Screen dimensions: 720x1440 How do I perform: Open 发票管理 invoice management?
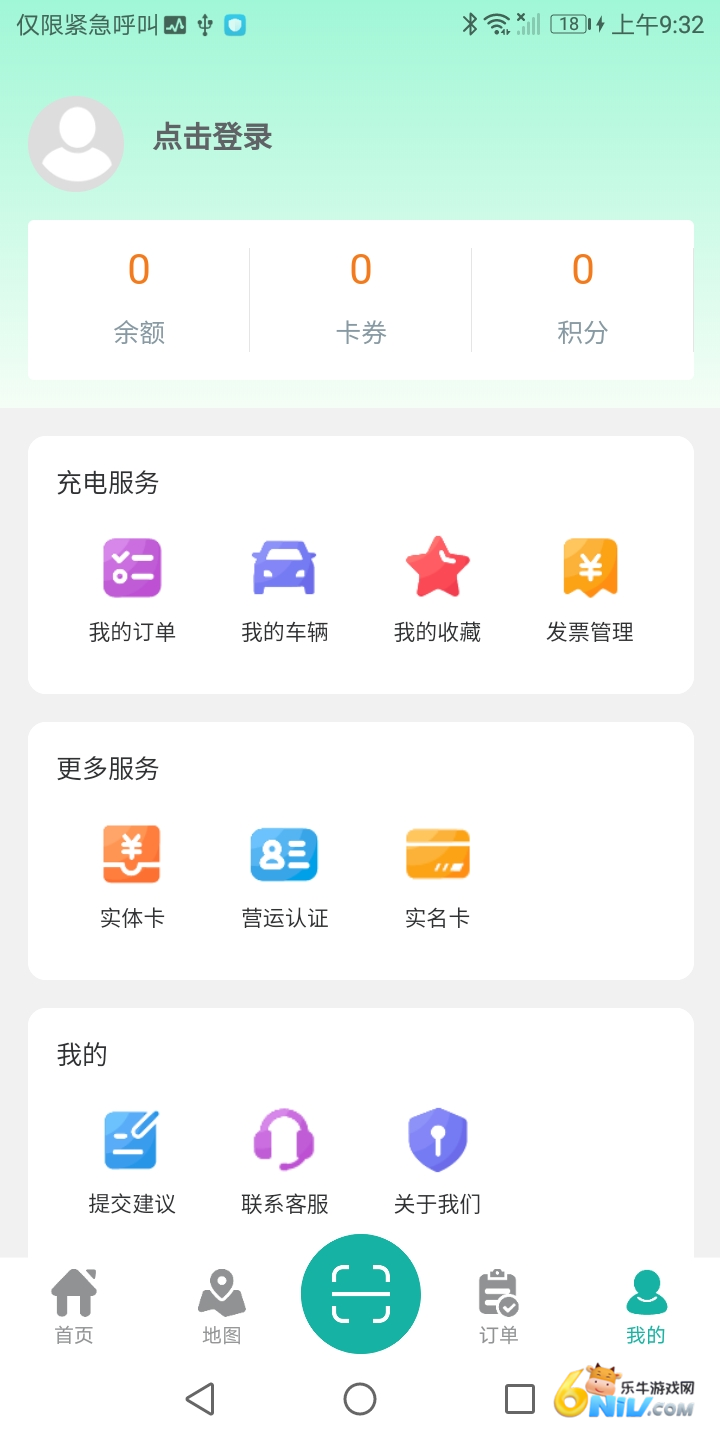point(590,590)
